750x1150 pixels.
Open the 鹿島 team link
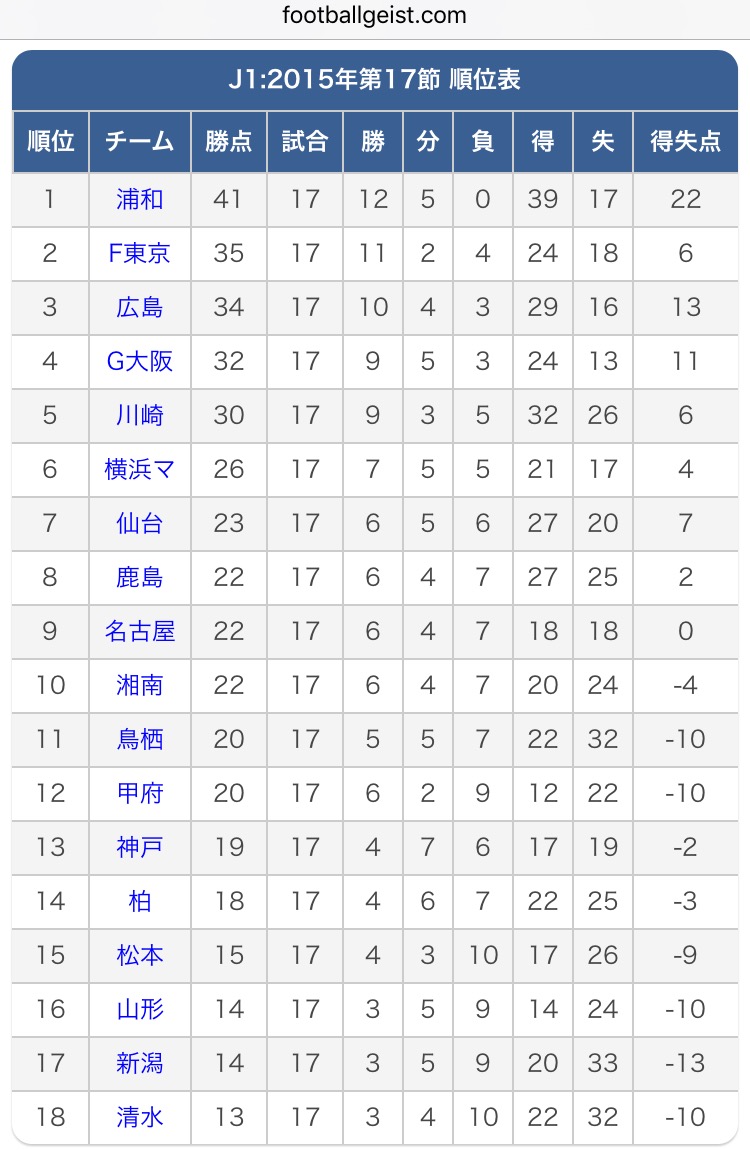tap(140, 578)
